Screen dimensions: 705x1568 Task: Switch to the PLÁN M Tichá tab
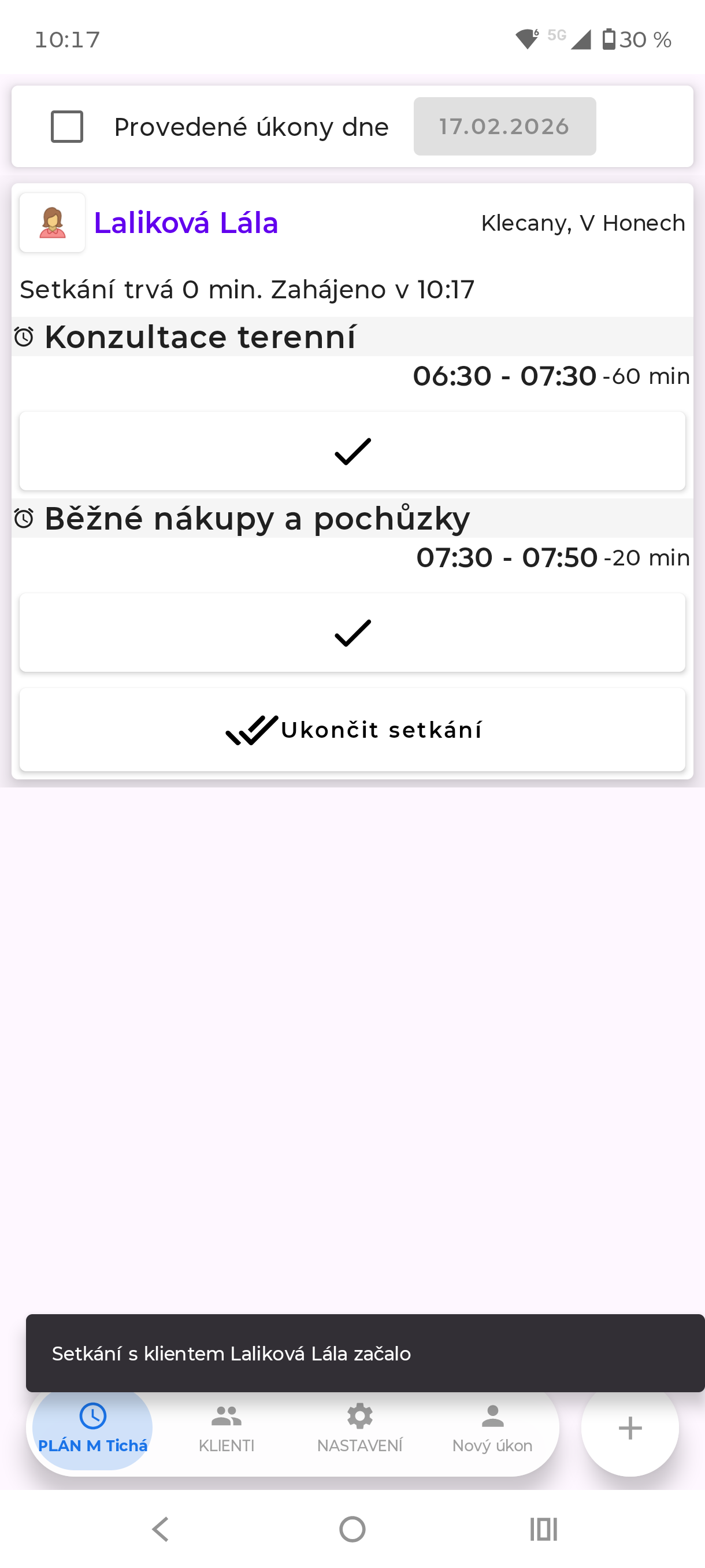(x=92, y=1428)
